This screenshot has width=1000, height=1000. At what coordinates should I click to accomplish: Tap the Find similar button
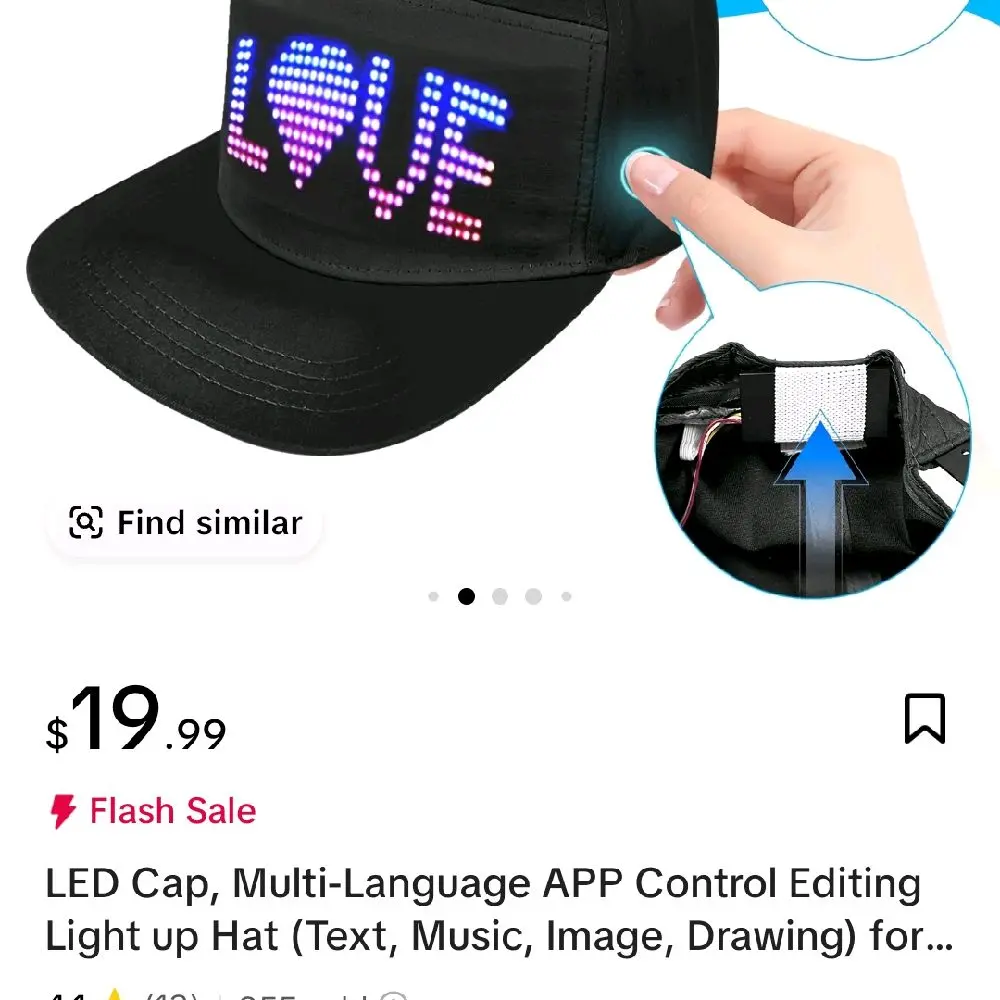[184, 523]
